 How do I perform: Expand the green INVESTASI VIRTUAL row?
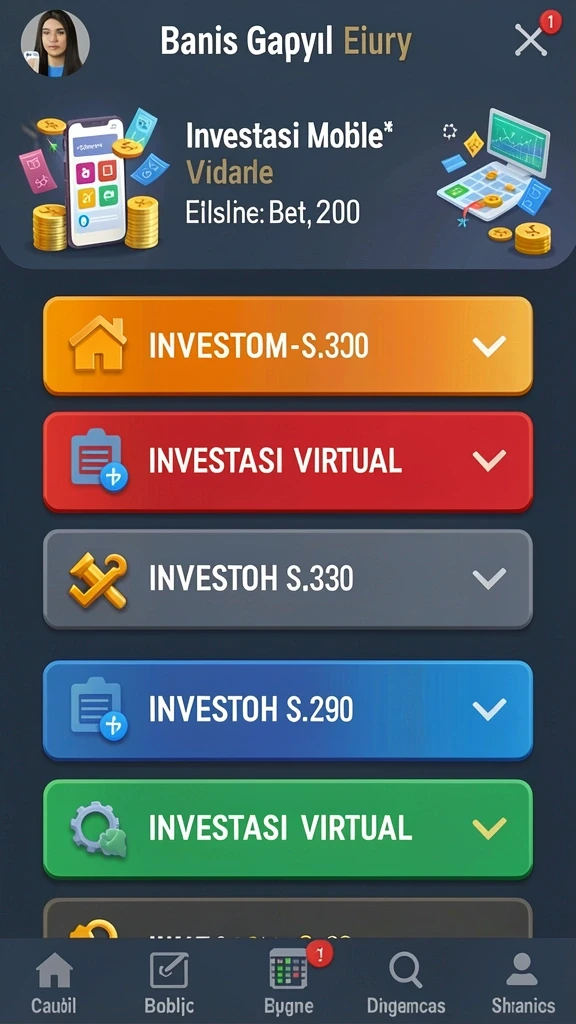(288, 829)
